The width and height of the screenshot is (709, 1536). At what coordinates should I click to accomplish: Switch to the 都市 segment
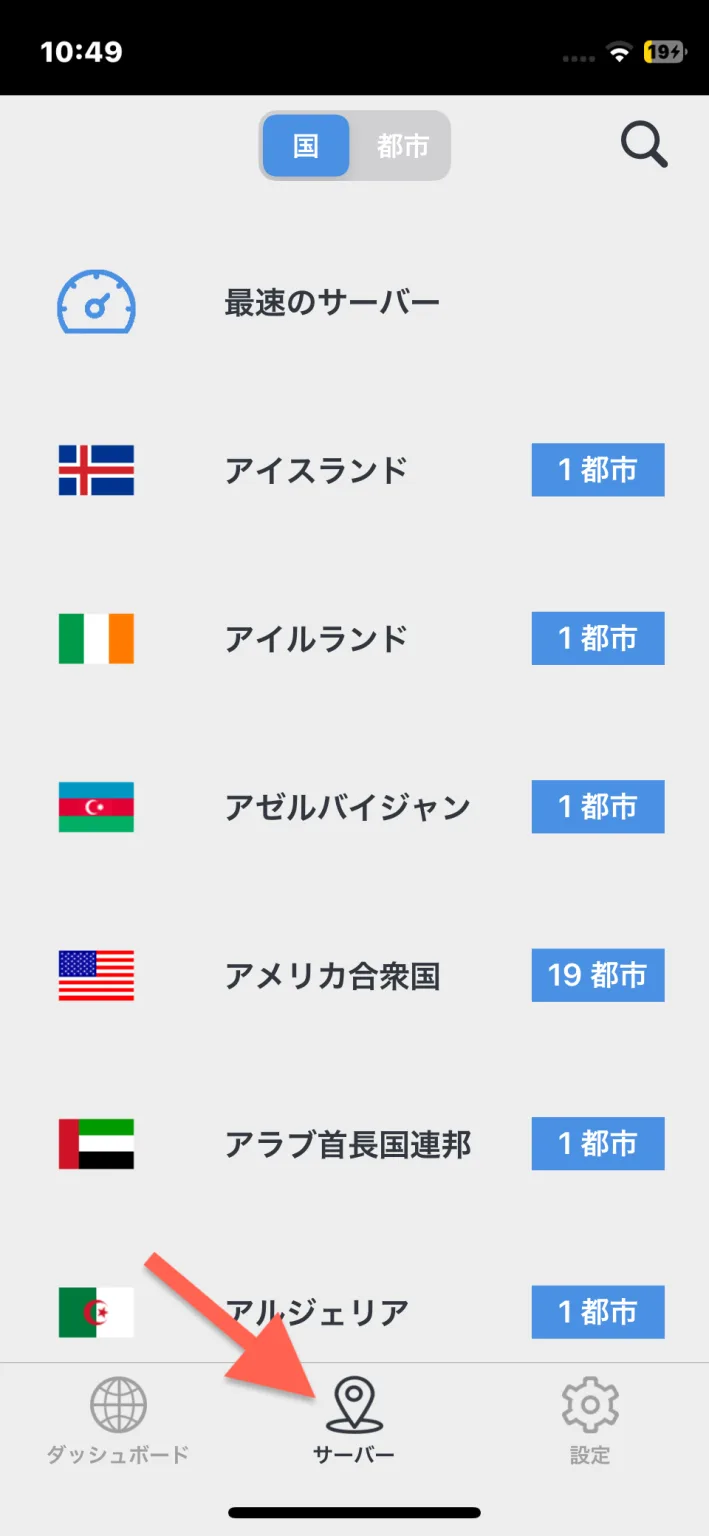402,146
